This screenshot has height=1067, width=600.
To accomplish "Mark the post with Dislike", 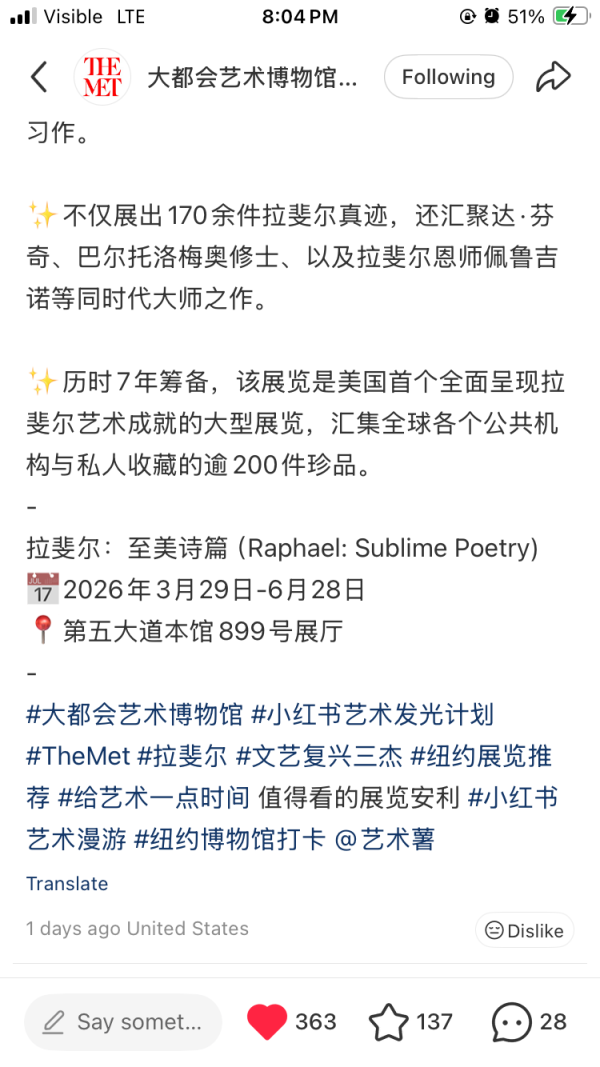I will (x=524, y=931).
